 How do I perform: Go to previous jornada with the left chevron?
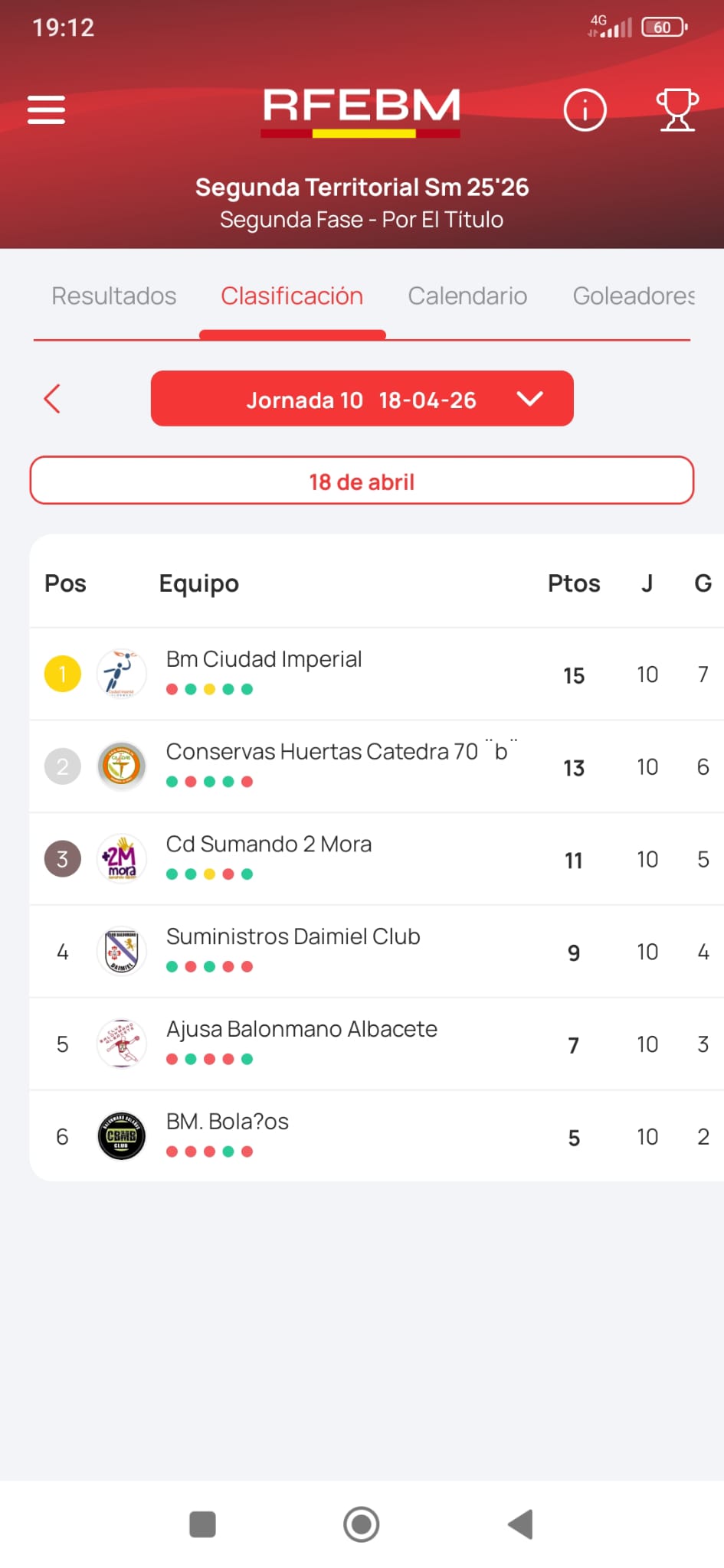coord(51,398)
